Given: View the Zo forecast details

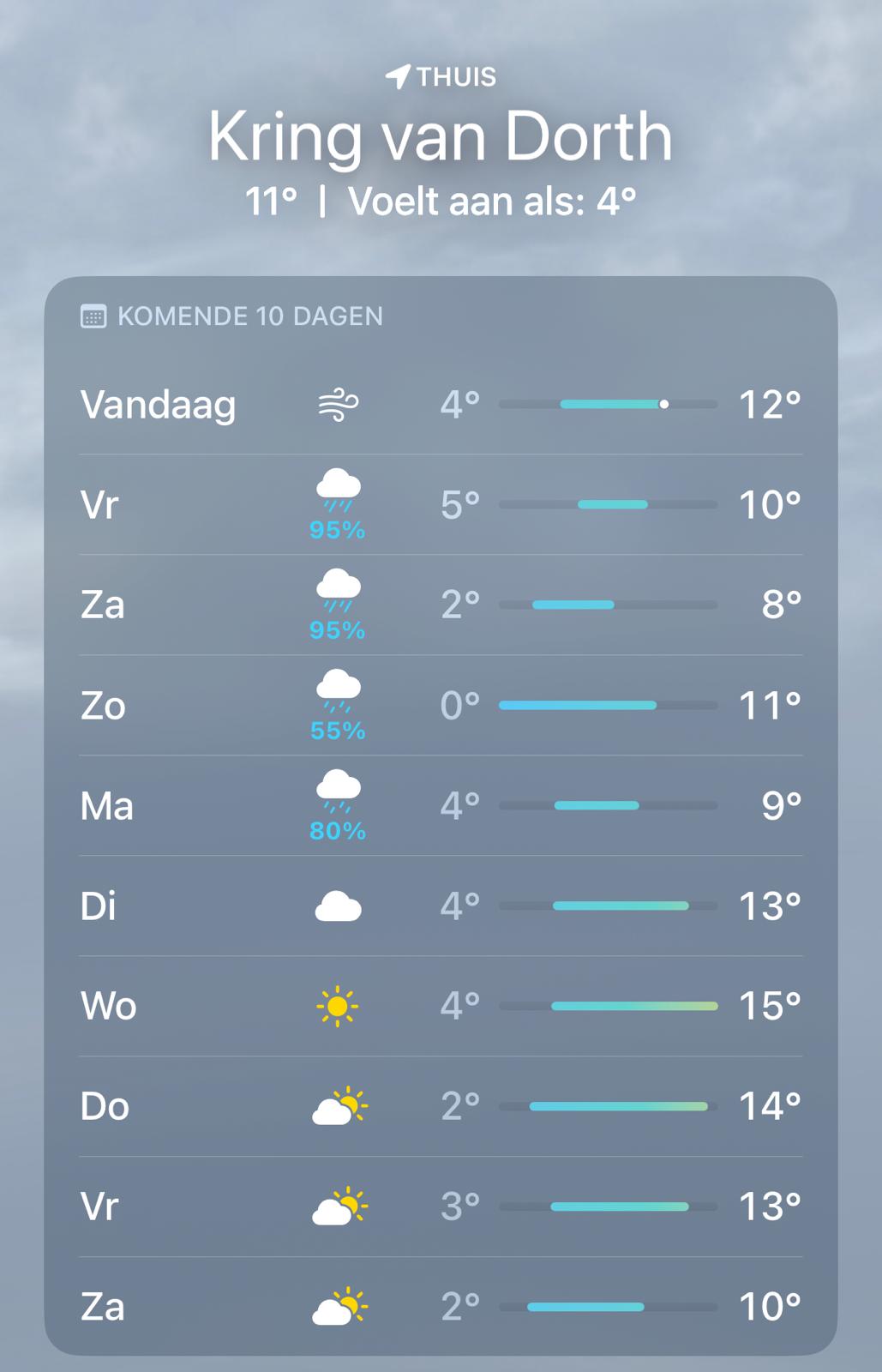Looking at the screenshot, I should 441,705.
